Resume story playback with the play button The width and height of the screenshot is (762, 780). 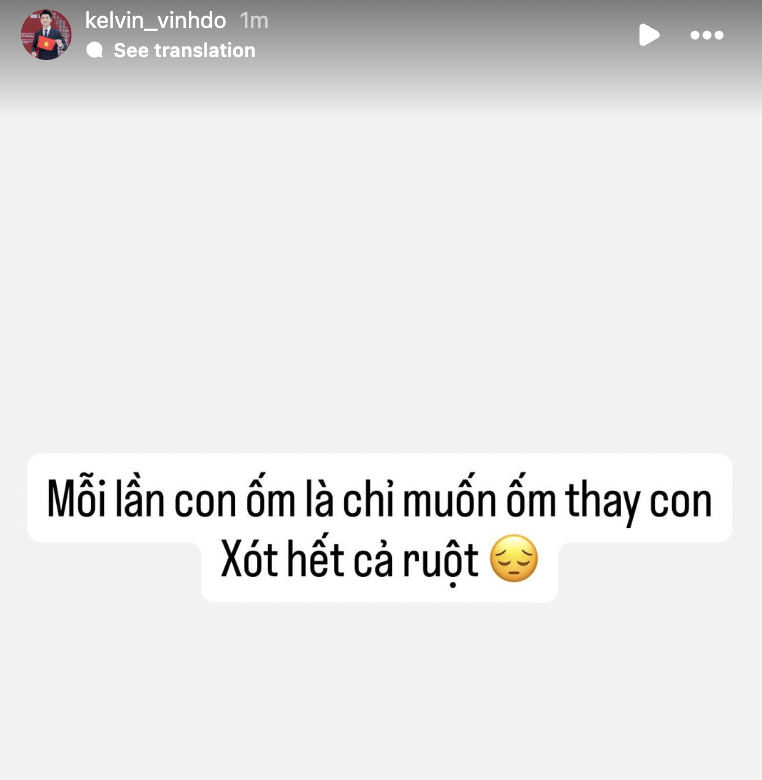(649, 35)
